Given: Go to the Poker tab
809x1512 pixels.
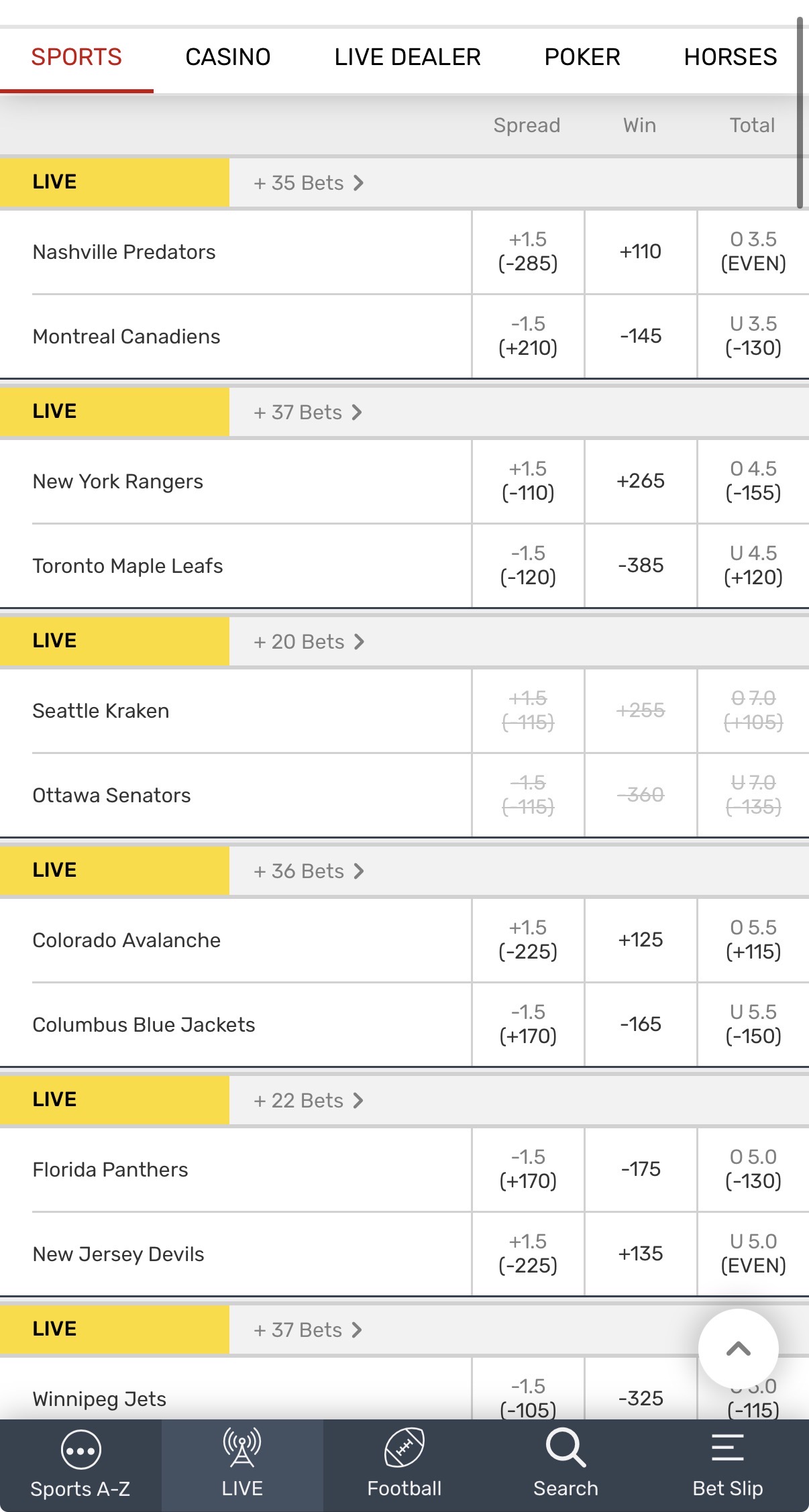Looking at the screenshot, I should 582,58.
